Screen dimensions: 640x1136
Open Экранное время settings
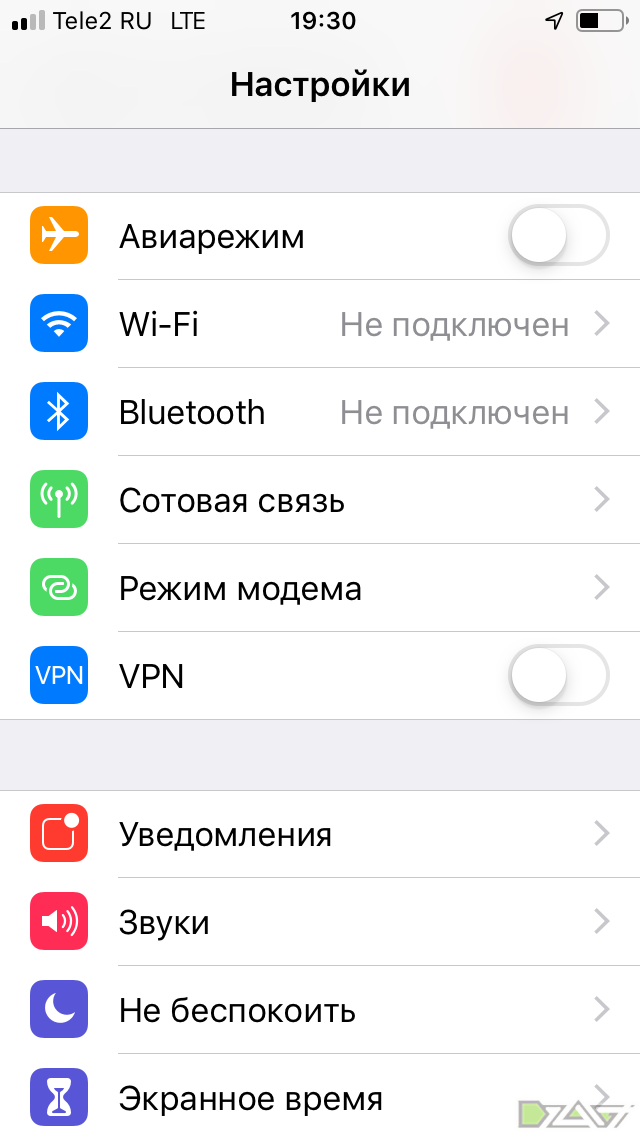click(320, 1095)
